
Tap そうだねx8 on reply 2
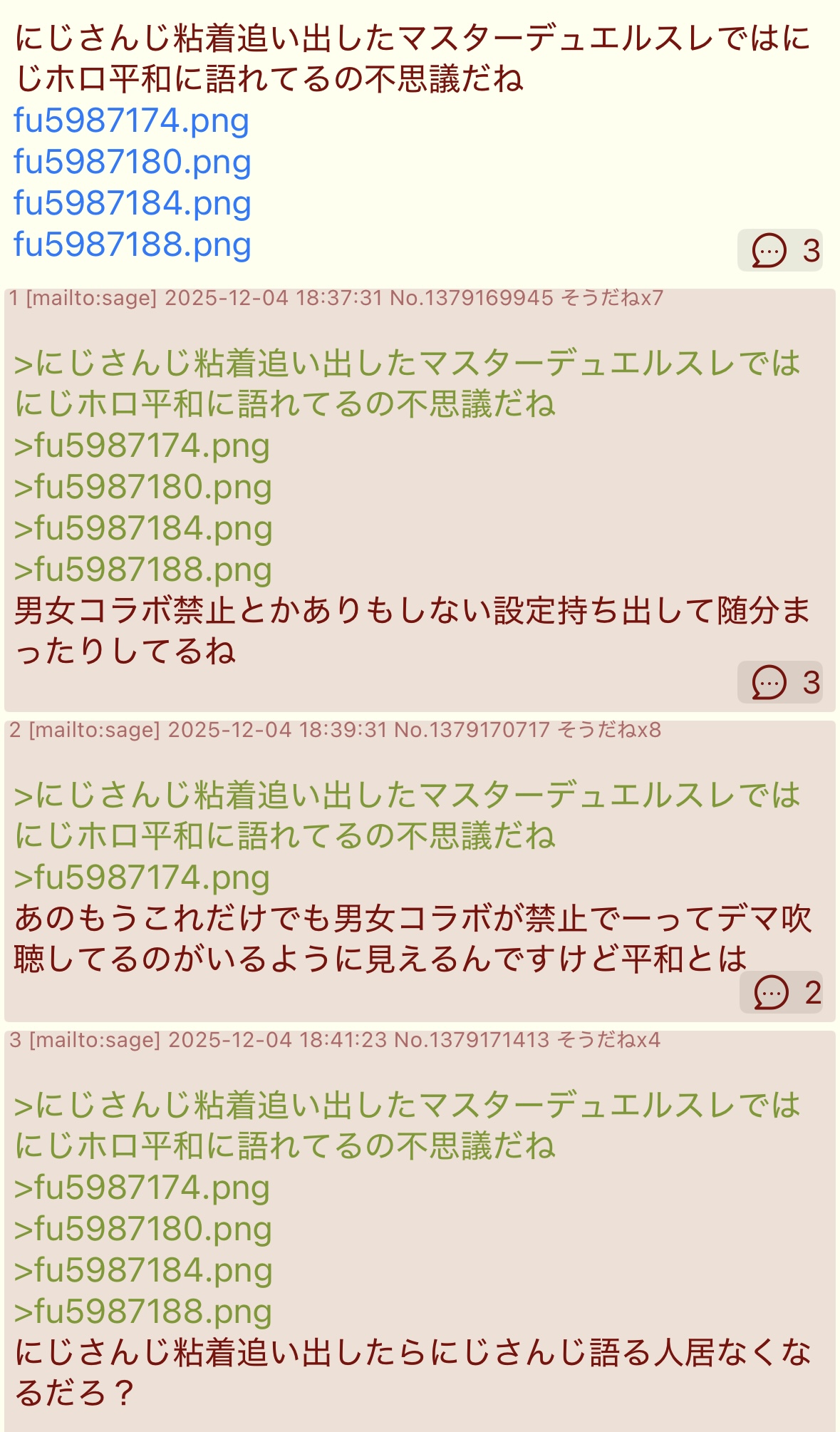click(609, 730)
